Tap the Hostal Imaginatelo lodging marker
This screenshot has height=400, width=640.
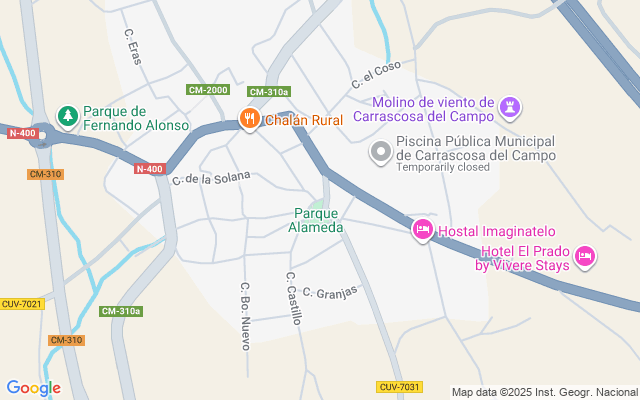(423, 231)
